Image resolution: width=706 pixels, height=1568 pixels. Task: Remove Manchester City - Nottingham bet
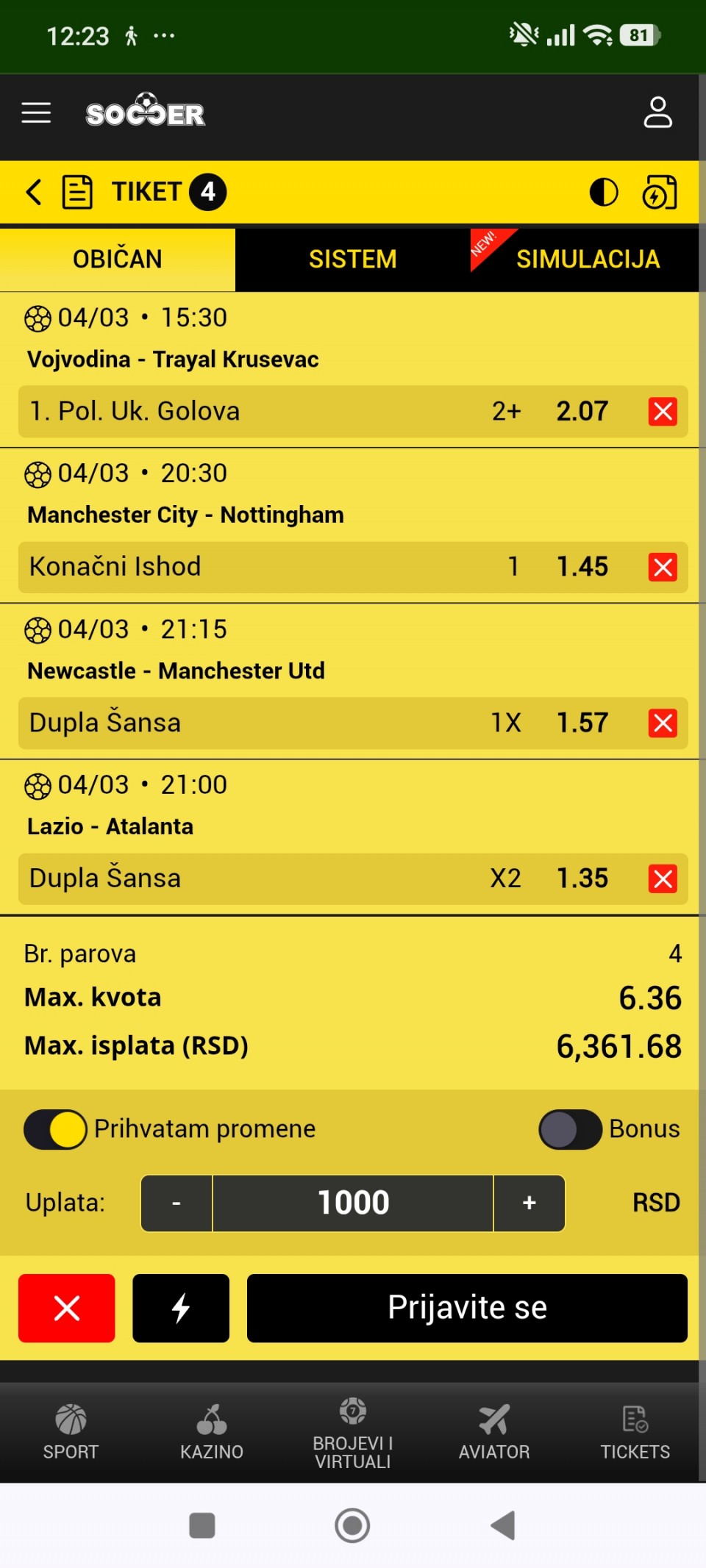pyautogui.click(x=662, y=567)
